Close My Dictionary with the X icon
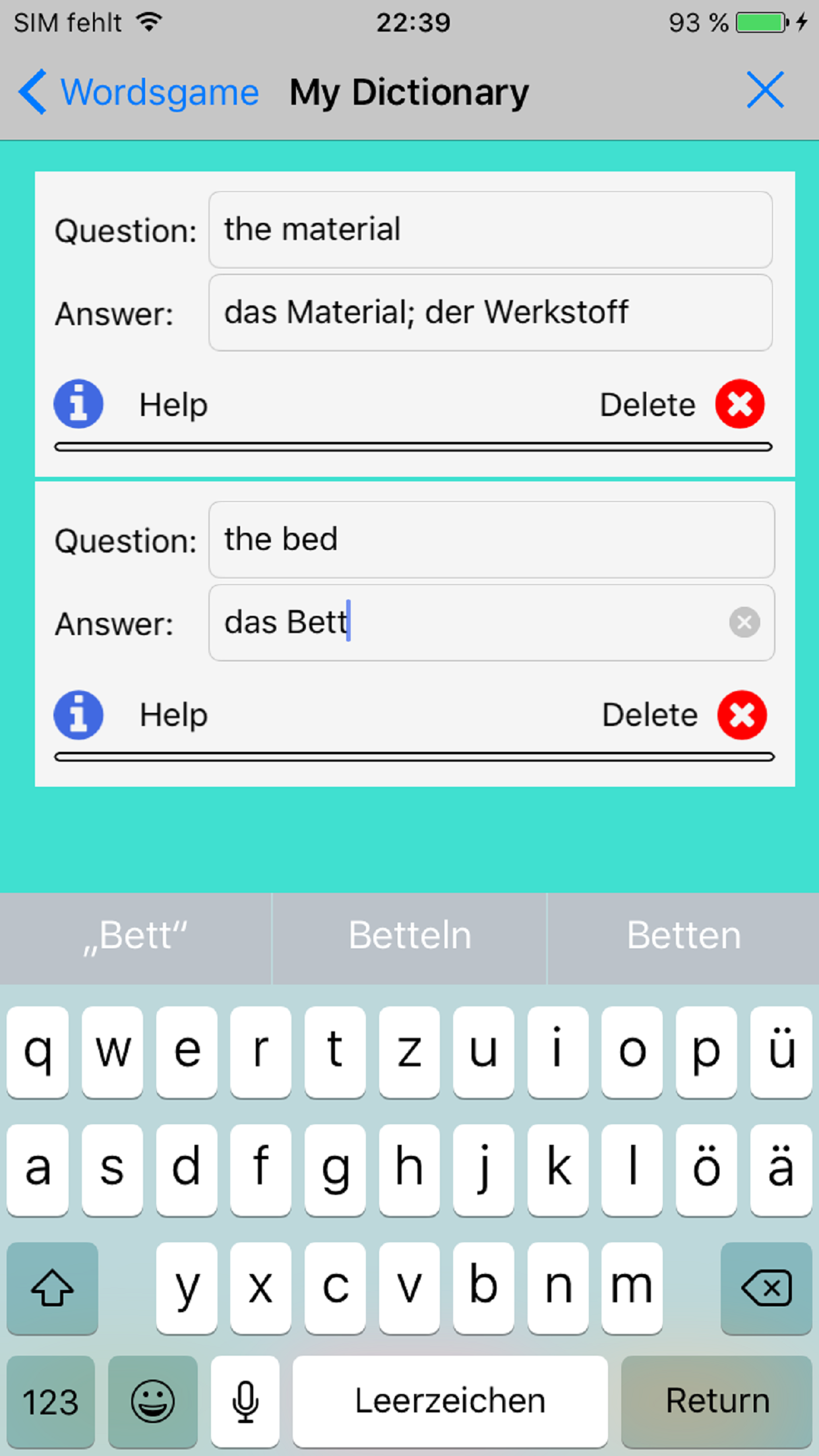This screenshot has height=1456, width=819. click(766, 90)
